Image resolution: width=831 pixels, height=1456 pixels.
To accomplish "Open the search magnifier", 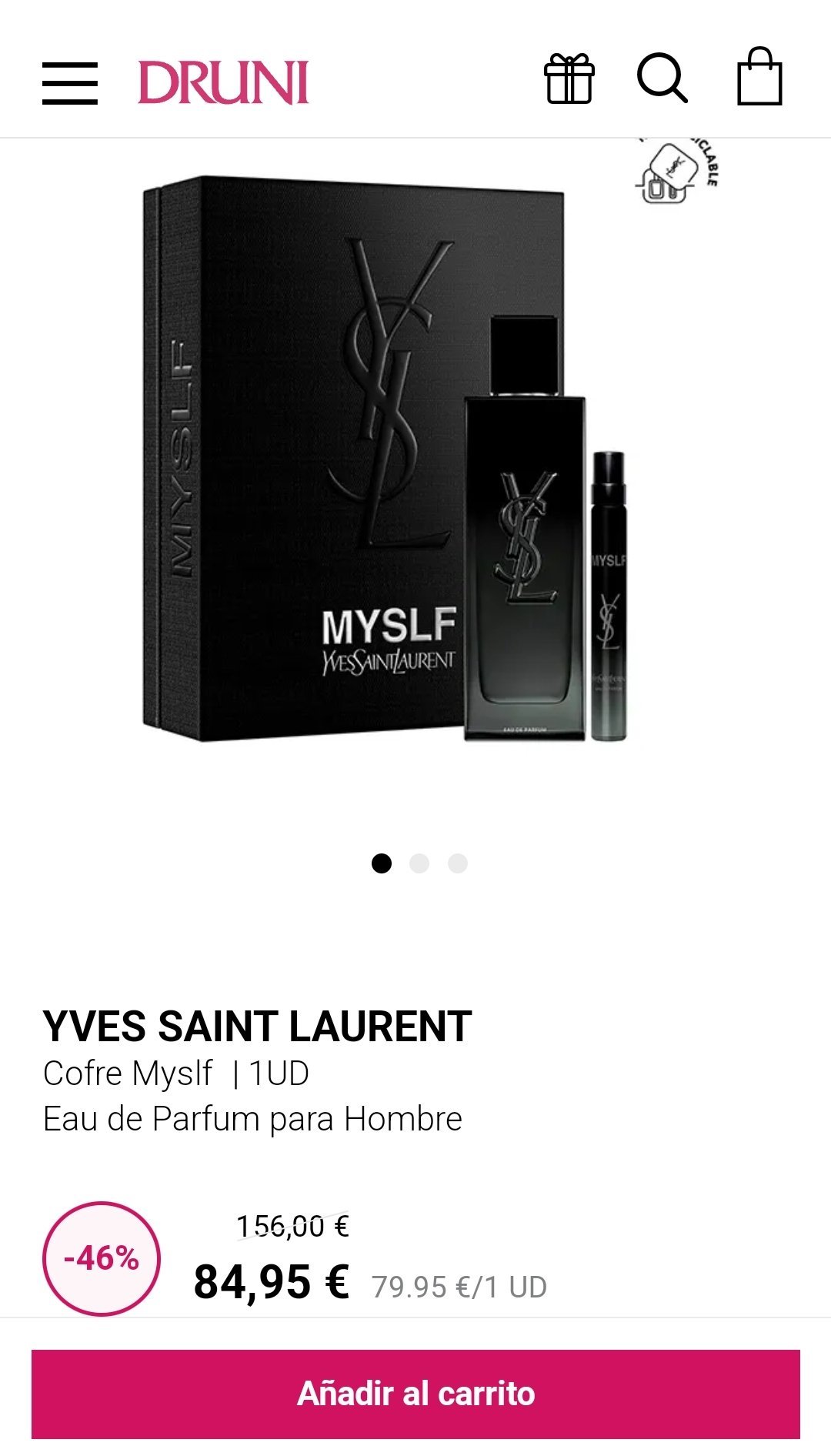I will (662, 78).
